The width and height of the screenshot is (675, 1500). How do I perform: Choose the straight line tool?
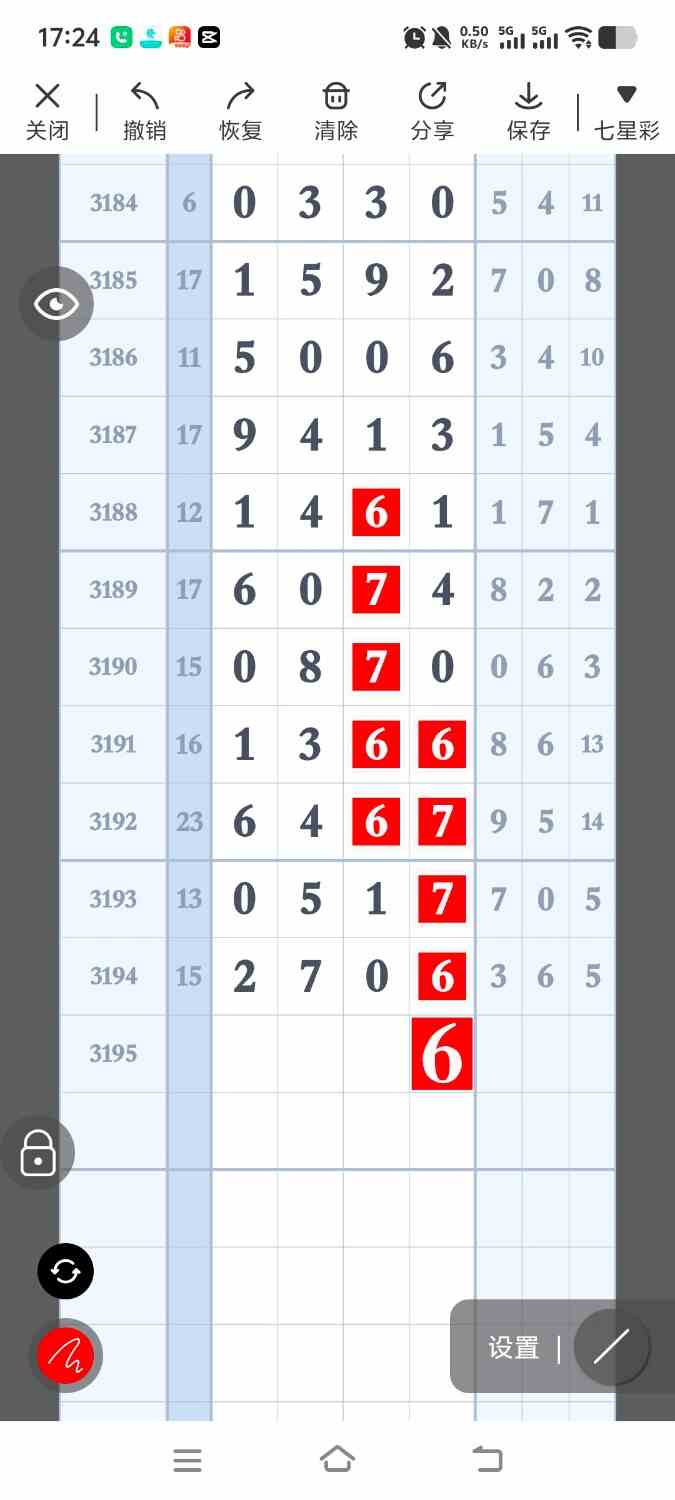click(x=612, y=1347)
